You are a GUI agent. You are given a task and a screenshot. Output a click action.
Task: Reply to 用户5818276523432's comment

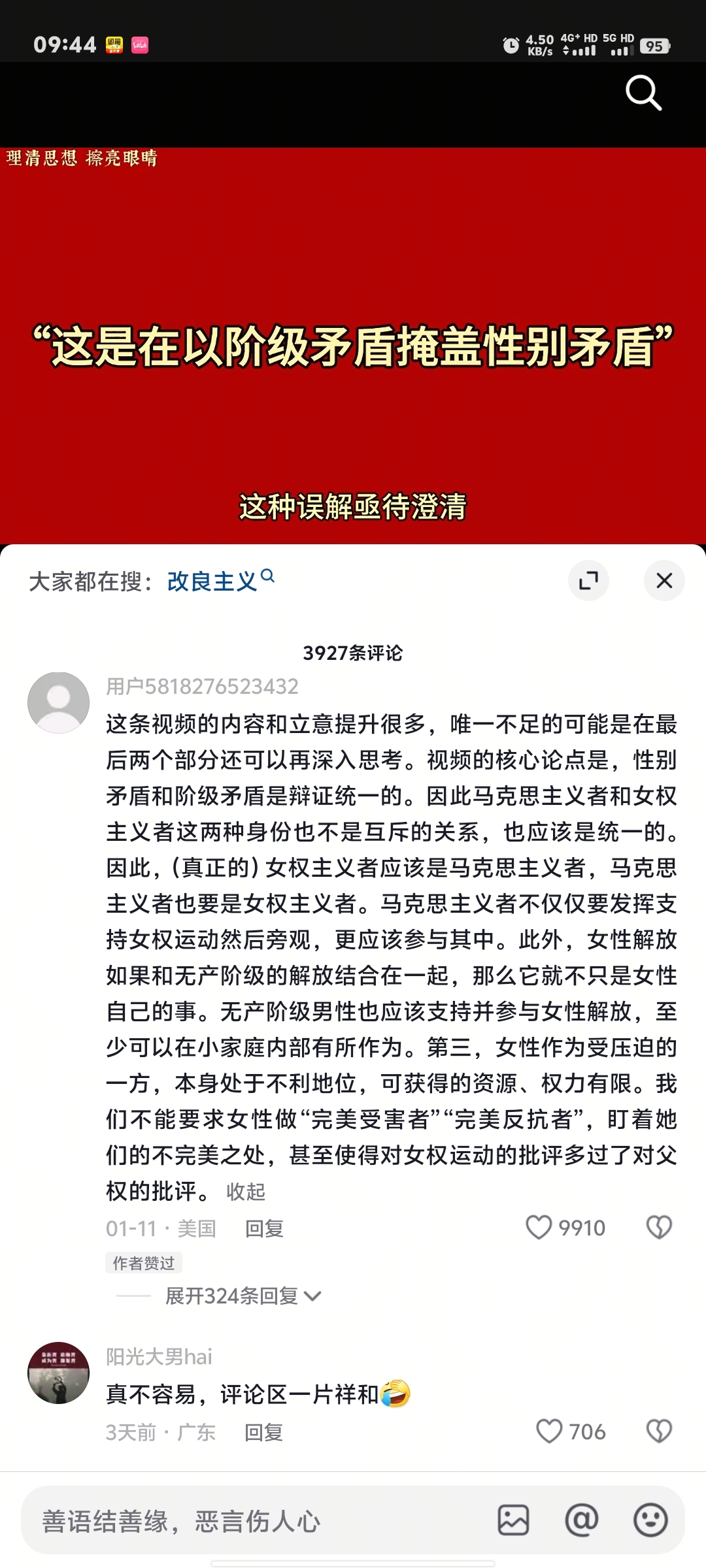[264, 1228]
